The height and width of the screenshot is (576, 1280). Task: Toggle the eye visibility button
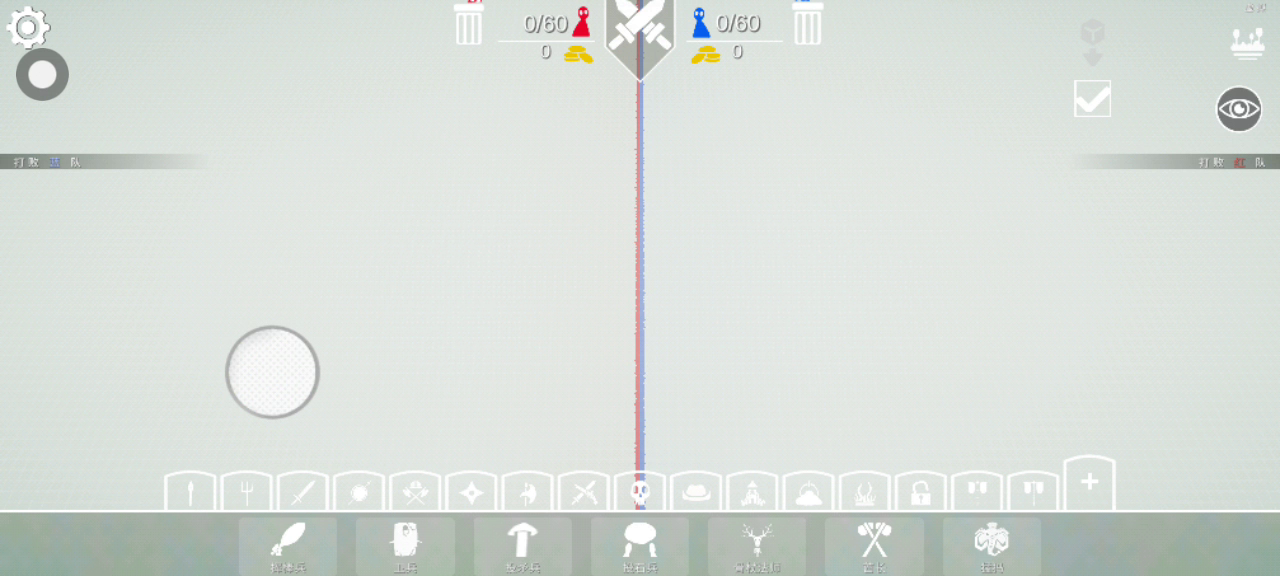coord(1239,109)
